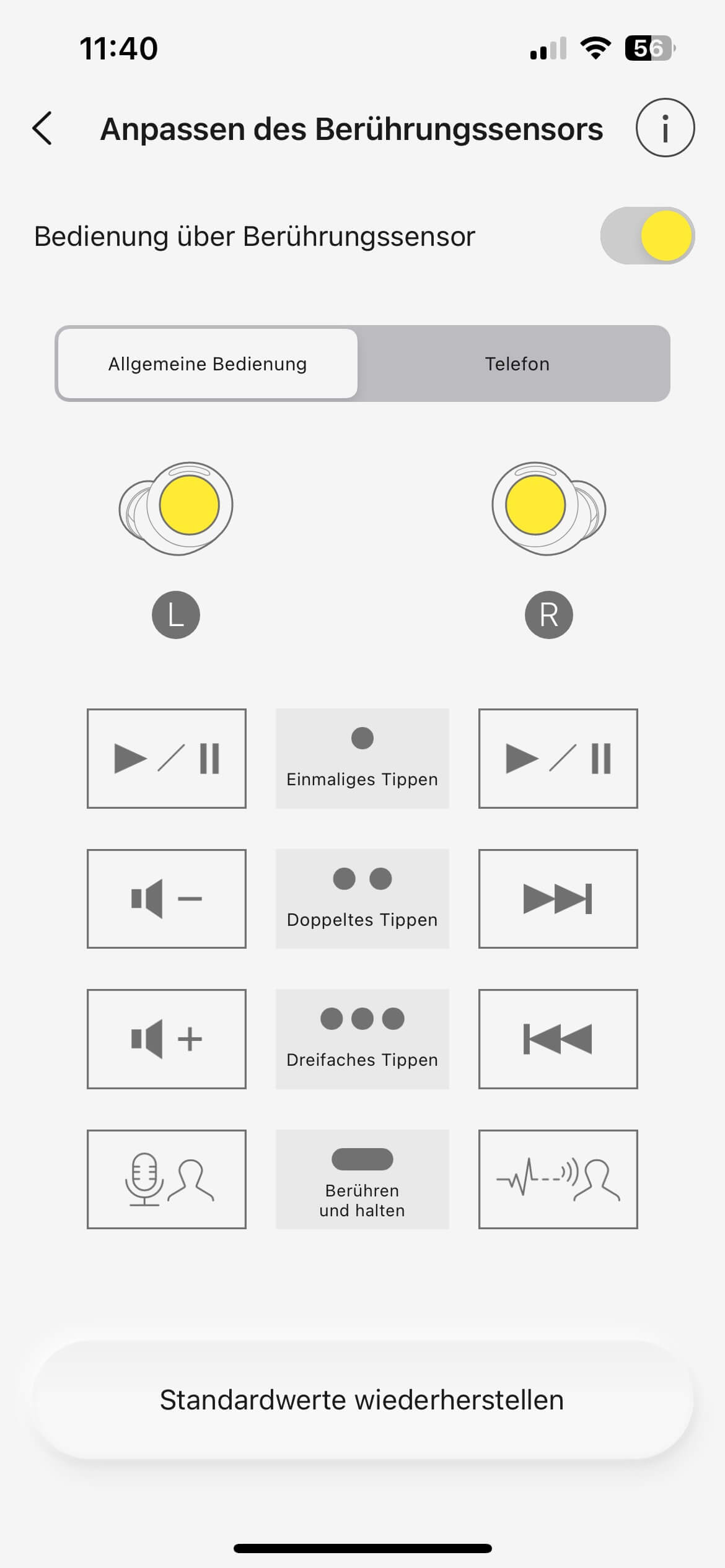This screenshot has width=725, height=1568.
Task: Go back from Anpassen des Berührungssensors
Action: point(42,128)
